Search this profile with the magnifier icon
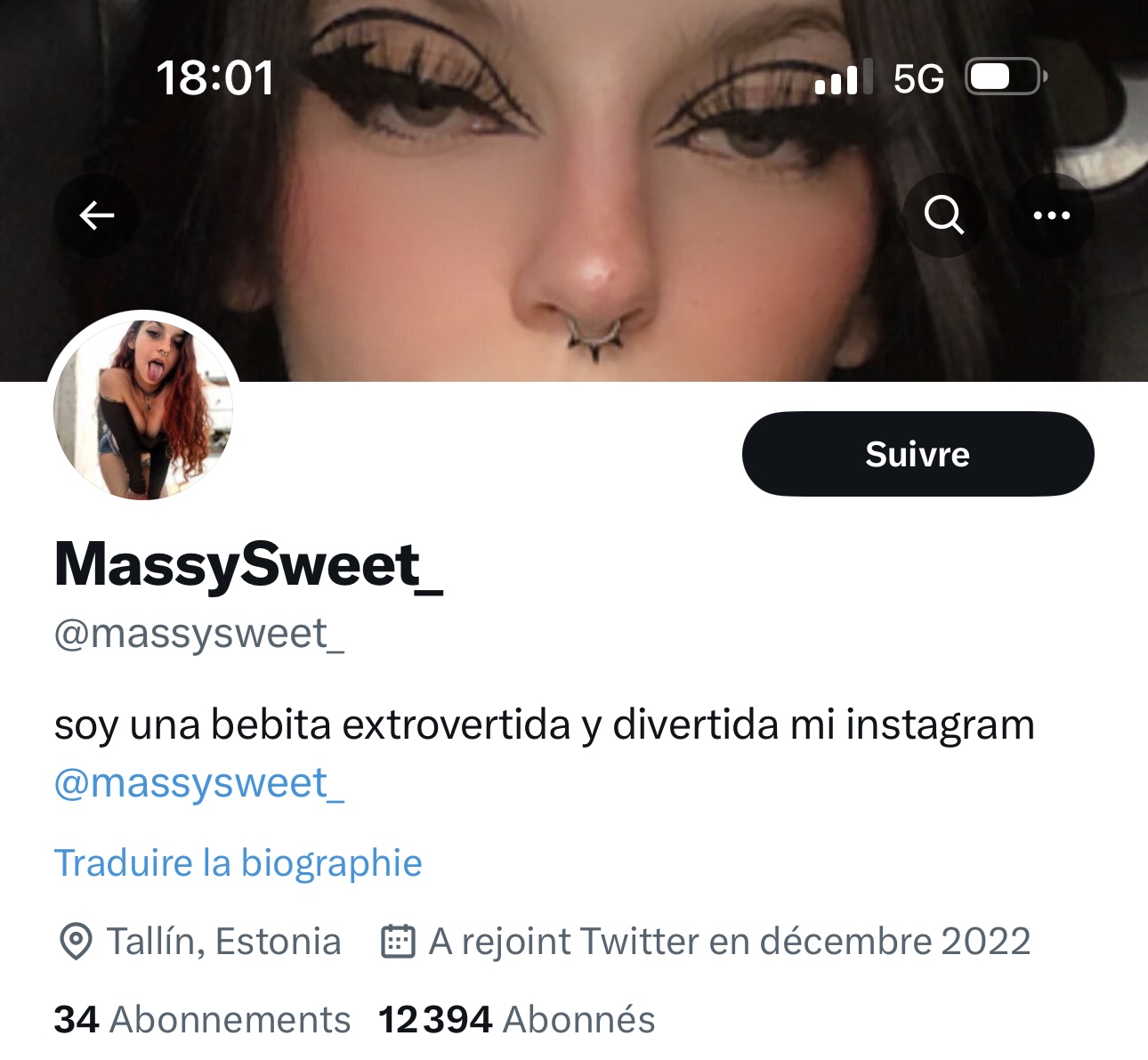The image size is (1148, 1060). (x=944, y=215)
